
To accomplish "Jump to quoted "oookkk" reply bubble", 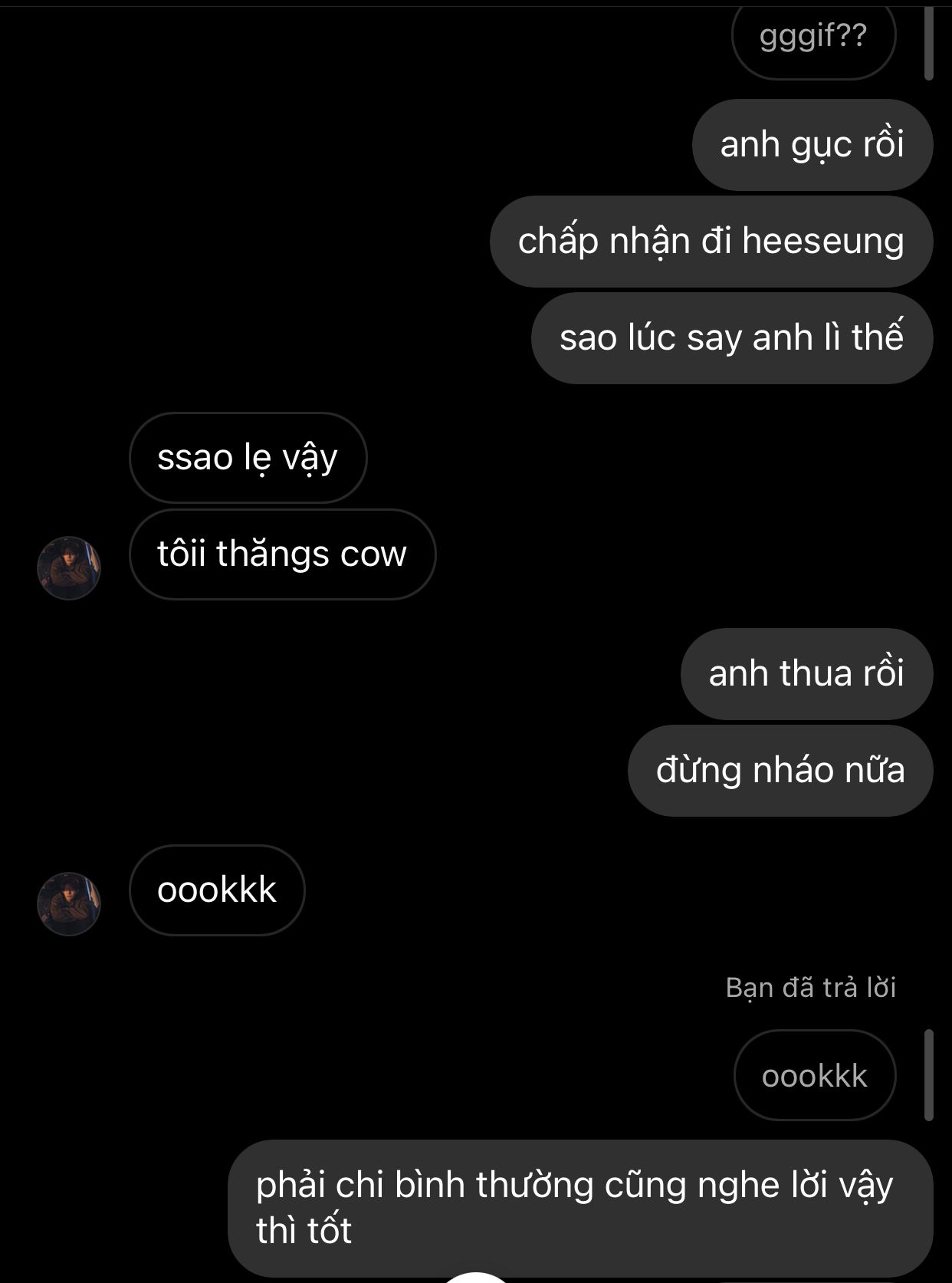I will (x=814, y=1076).
